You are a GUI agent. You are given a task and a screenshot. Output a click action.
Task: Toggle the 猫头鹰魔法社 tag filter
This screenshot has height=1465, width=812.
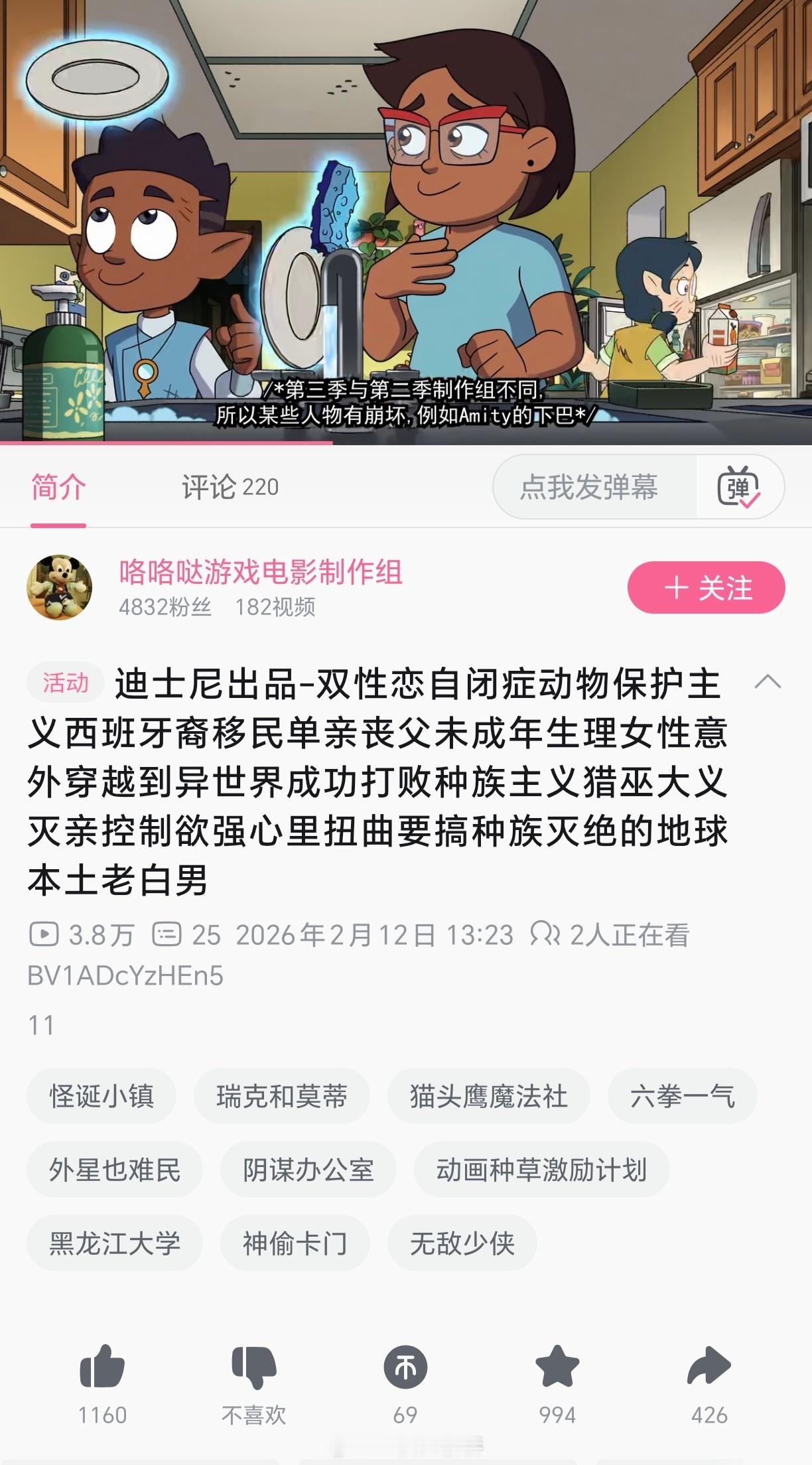[489, 1096]
